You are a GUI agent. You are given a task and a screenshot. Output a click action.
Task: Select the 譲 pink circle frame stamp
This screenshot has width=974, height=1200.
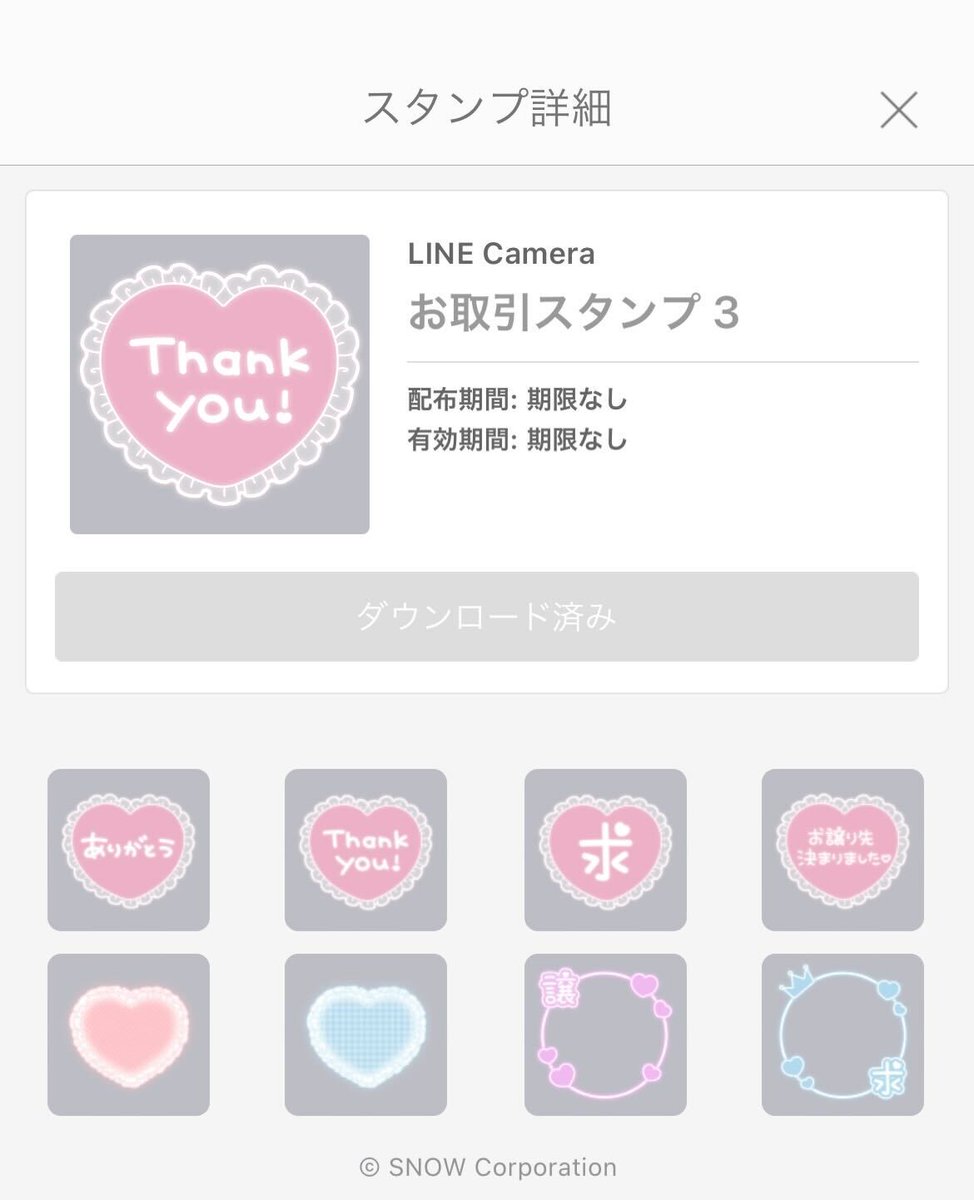tap(604, 1034)
